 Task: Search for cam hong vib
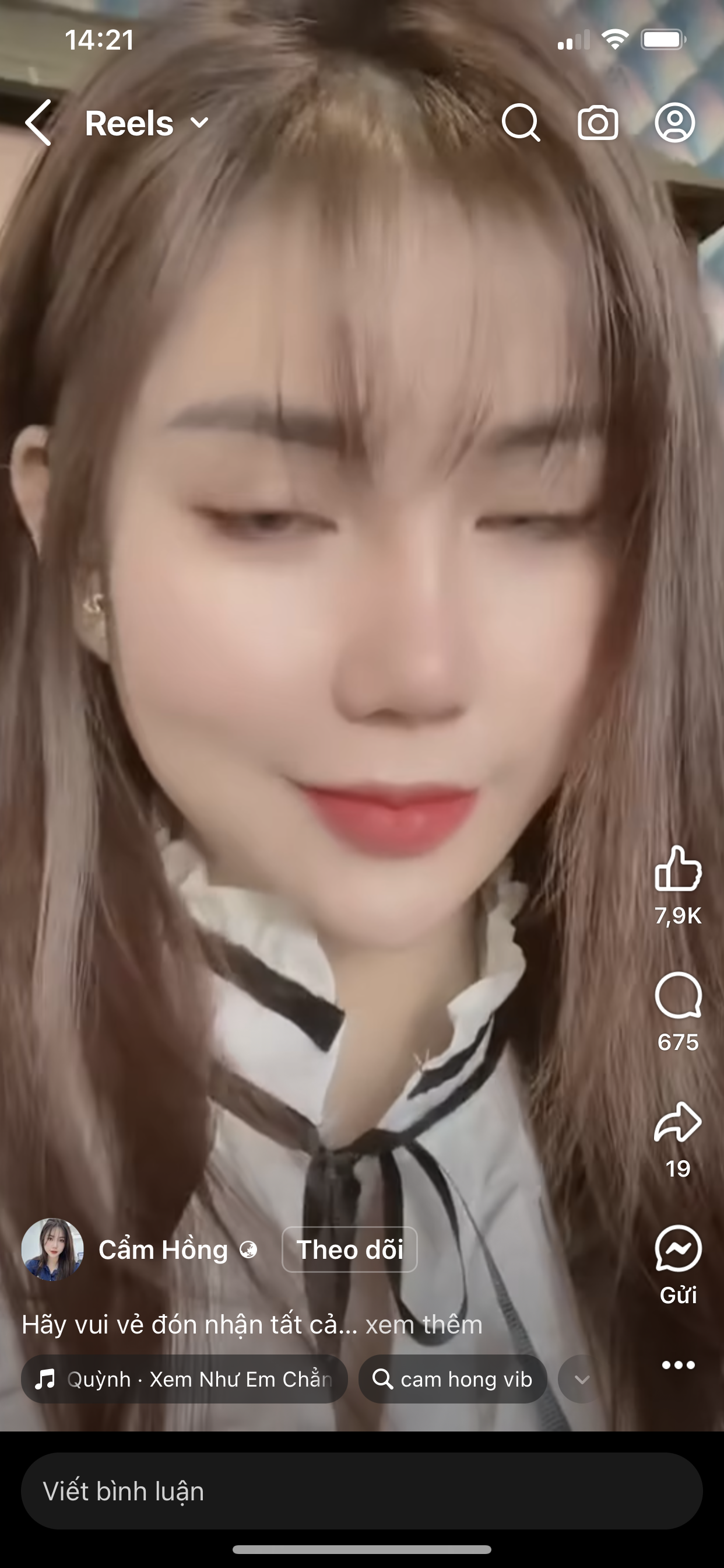453,1378
